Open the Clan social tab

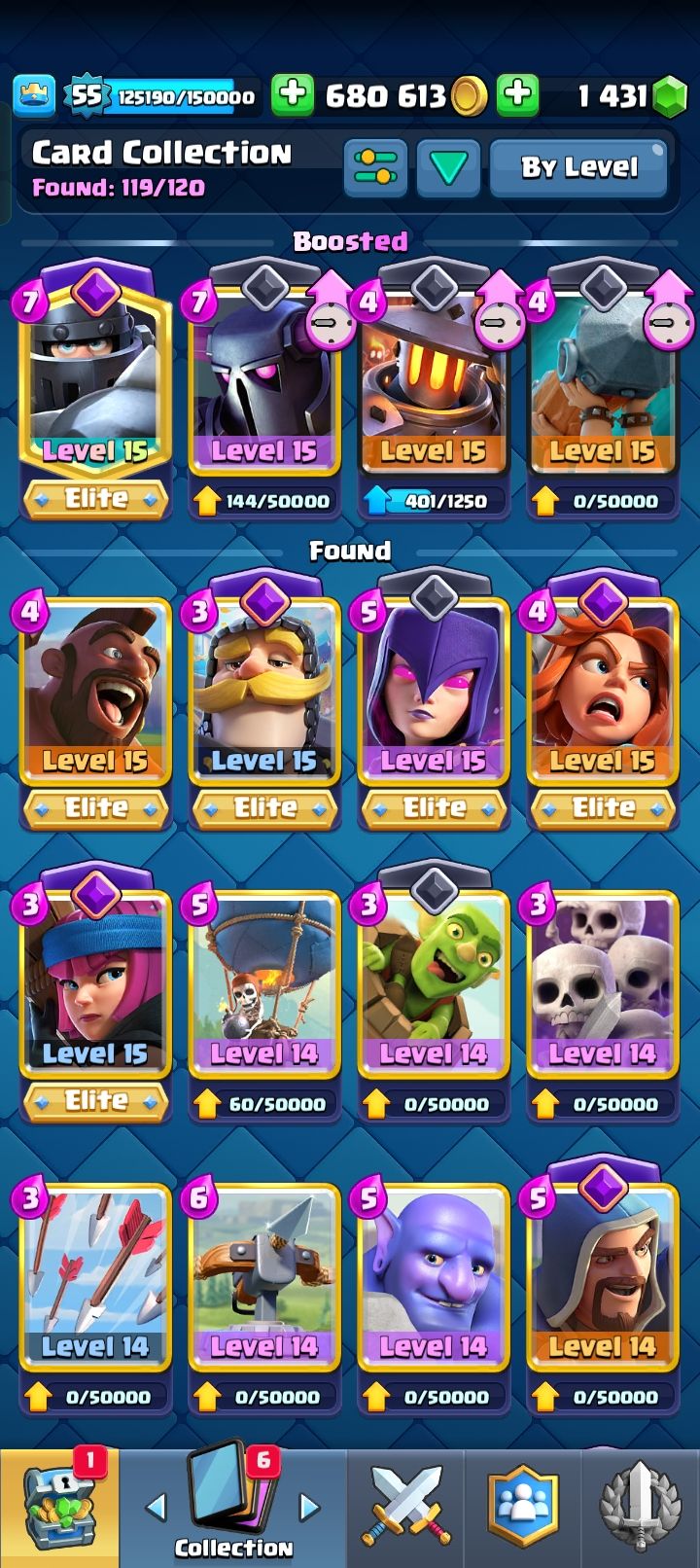523,1509
